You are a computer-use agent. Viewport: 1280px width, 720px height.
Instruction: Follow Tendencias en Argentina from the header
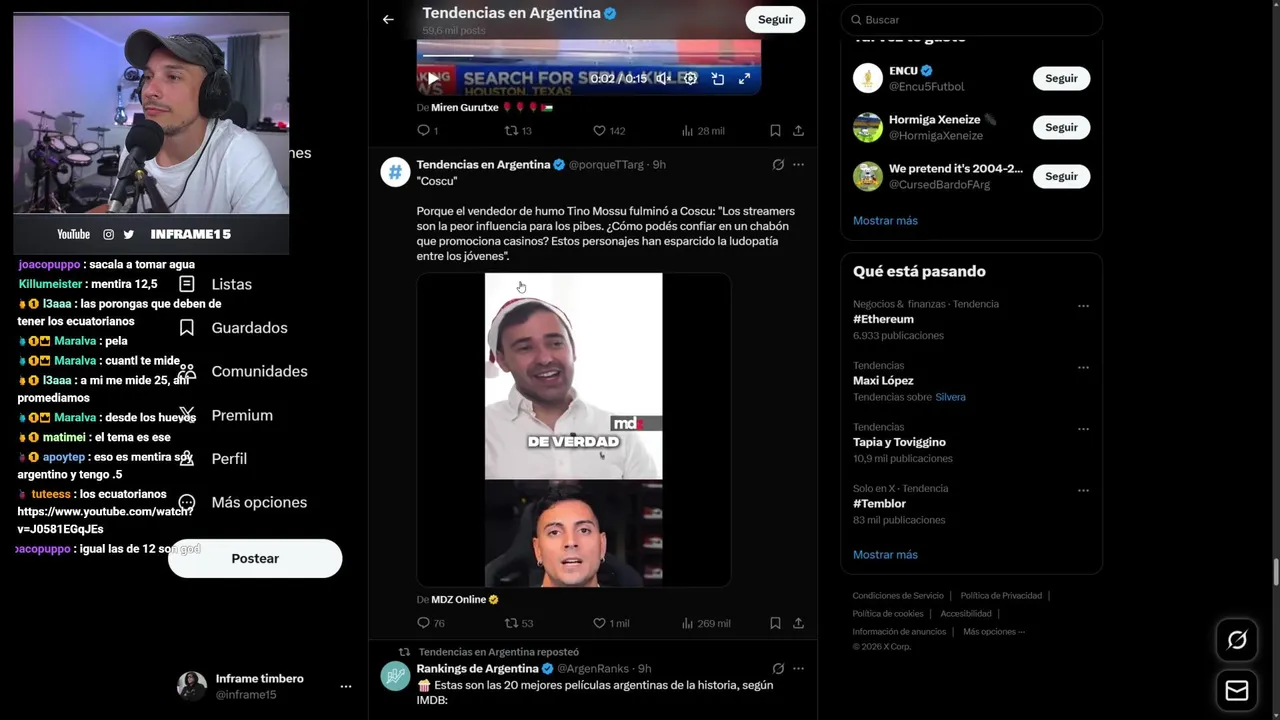point(774,19)
